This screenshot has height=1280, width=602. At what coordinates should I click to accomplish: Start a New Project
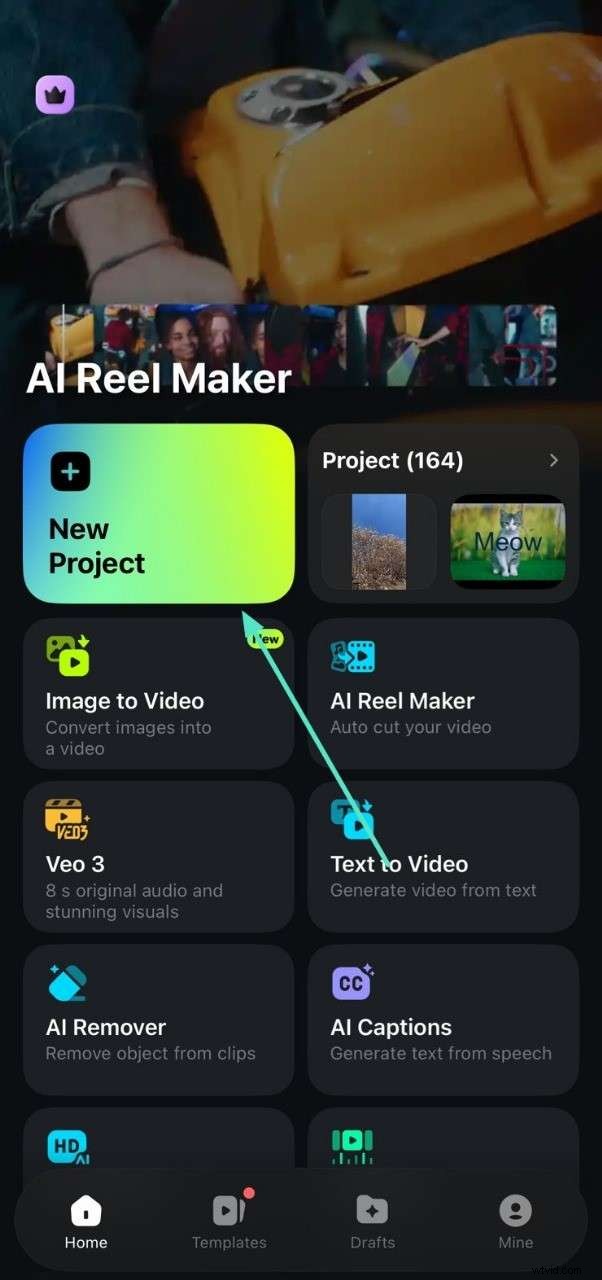(x=158, y=514)
